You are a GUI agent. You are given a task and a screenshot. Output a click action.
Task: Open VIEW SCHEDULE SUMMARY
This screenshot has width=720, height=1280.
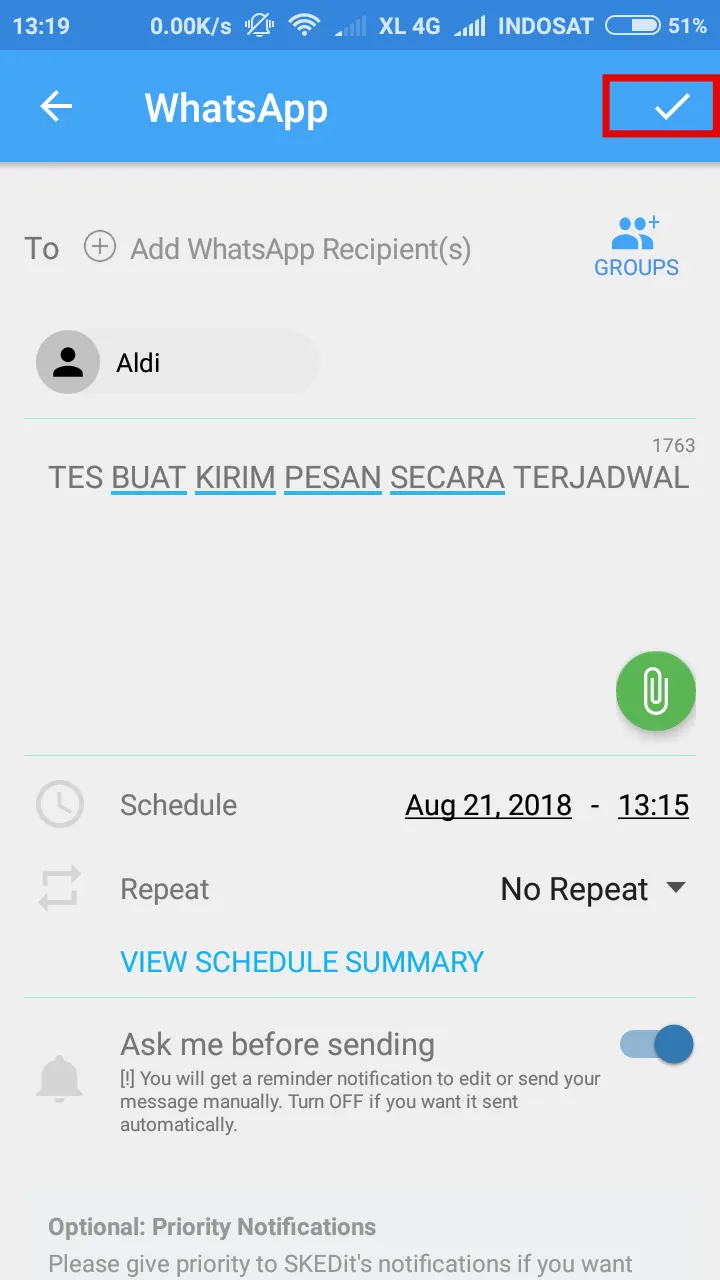pyautogui.click(x=300, y=961)
